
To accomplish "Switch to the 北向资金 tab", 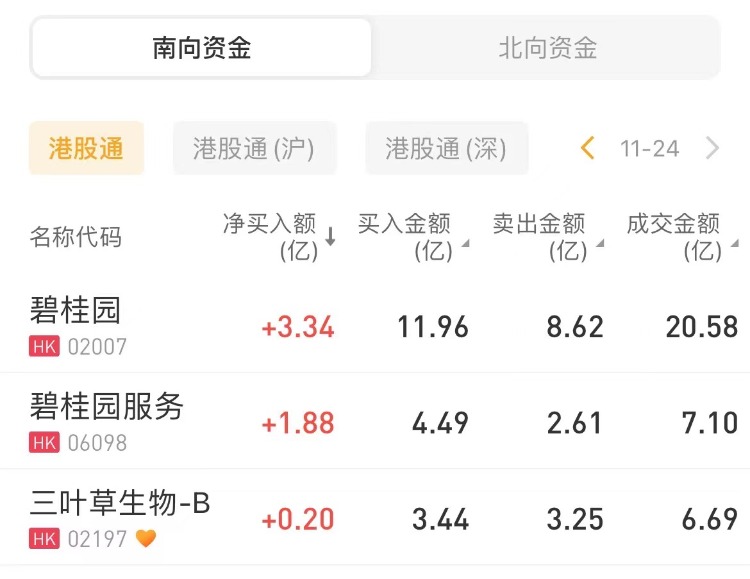I will 547,48.
